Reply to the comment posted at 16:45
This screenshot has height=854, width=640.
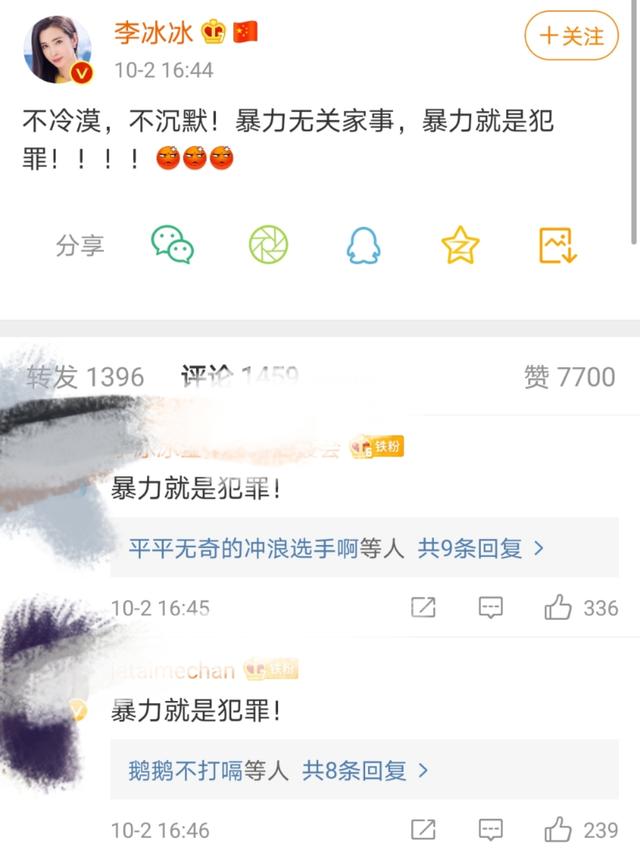click(490, 607)
